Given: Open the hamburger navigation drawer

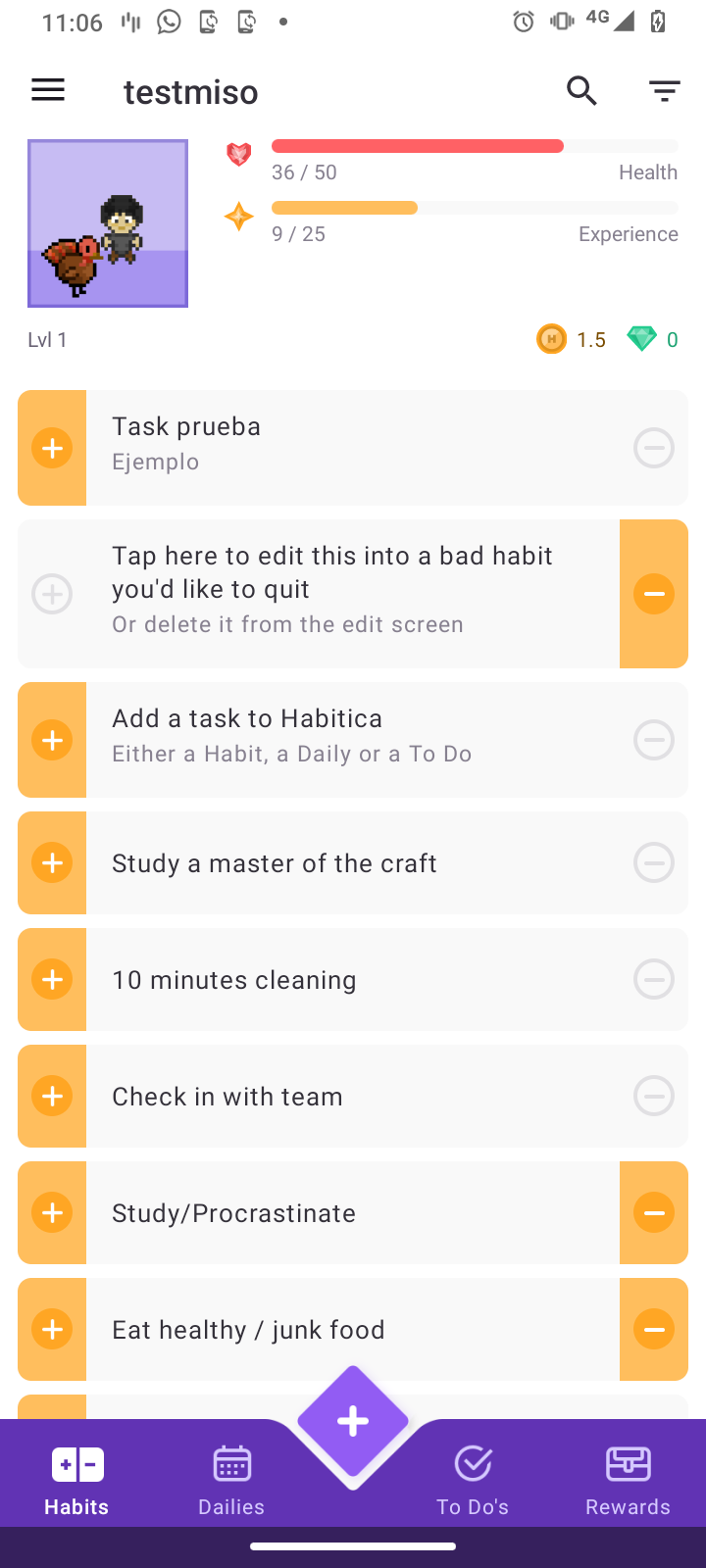Looking at the screenshot, I should coord(48,90).
